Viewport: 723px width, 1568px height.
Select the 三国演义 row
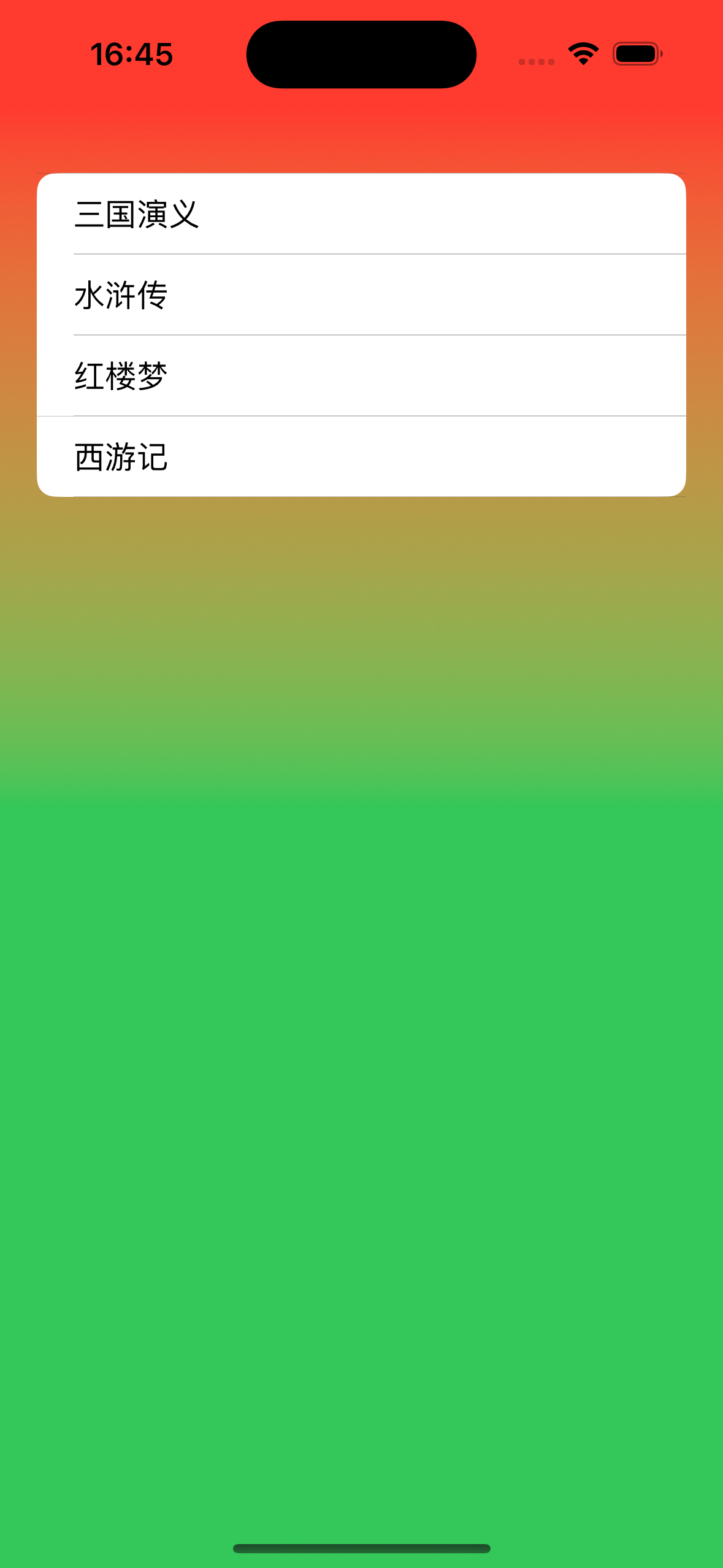click(361, 214)
